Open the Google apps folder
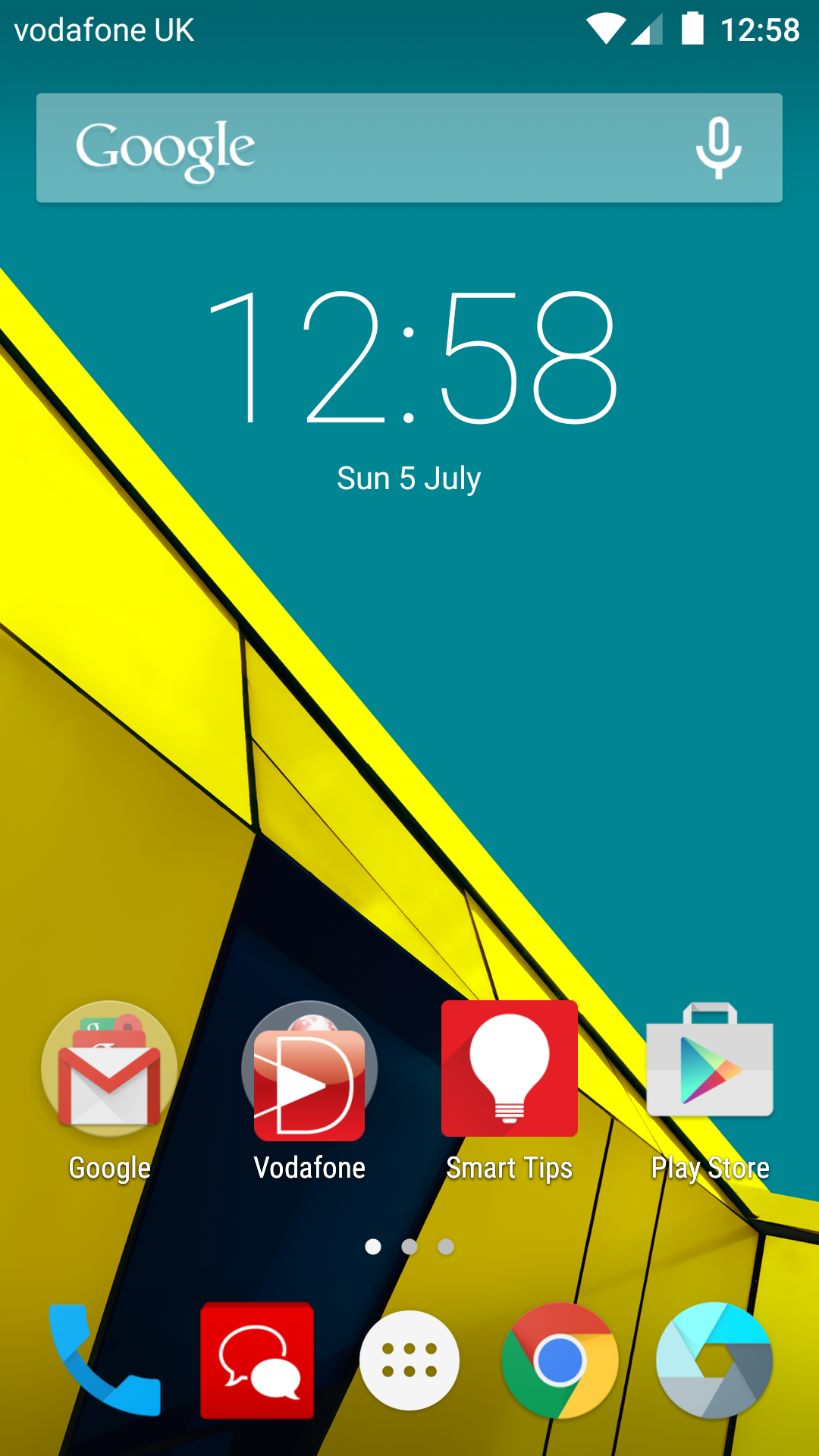The width and height of the screenshot is (819, 1456). pos(110,1069)
